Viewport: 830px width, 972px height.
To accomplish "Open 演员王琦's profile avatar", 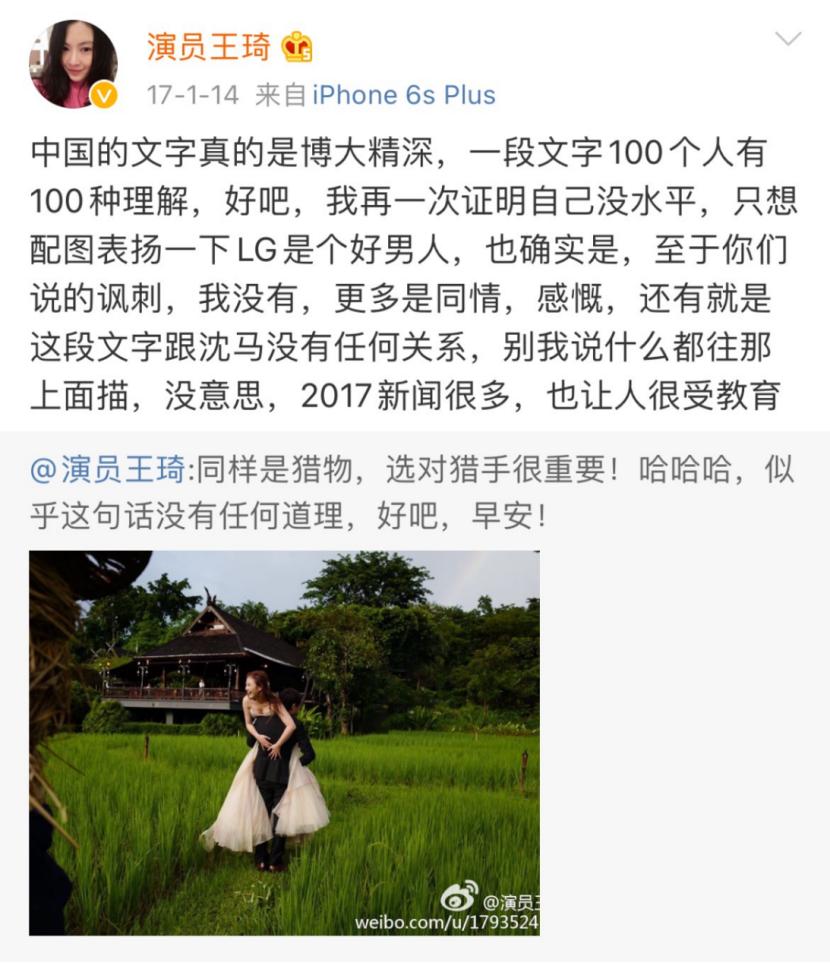I will click(x=72, y=64).
